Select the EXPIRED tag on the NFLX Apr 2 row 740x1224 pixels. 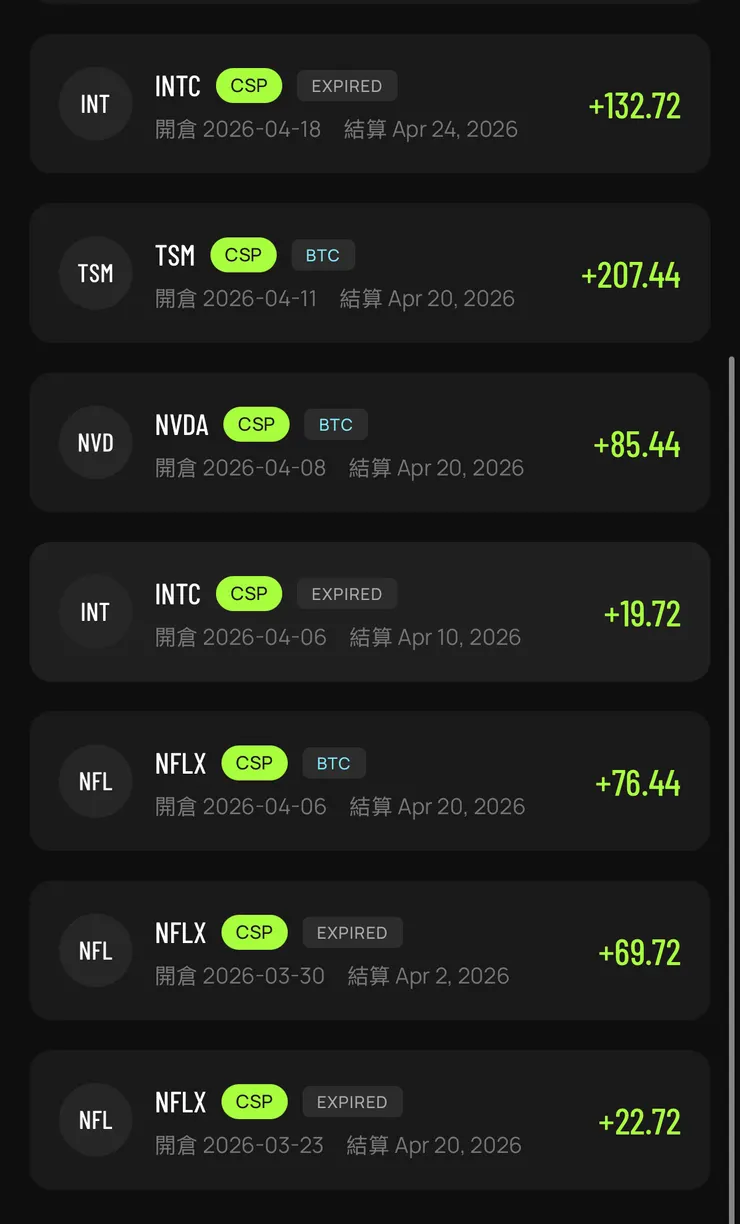tap(352, 932)
